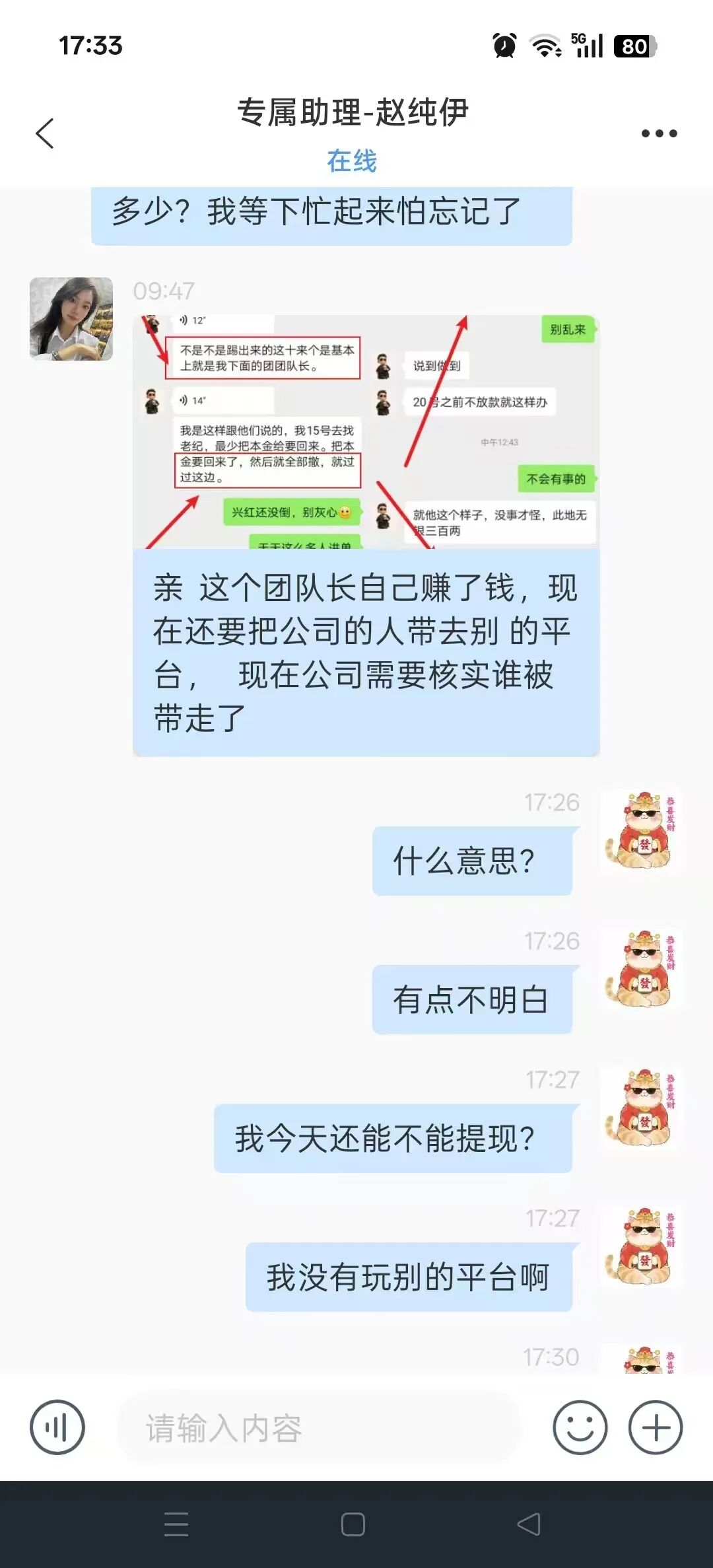Switch to voice input mode
The image size is (713, 1568).
tap(57, 1427)
